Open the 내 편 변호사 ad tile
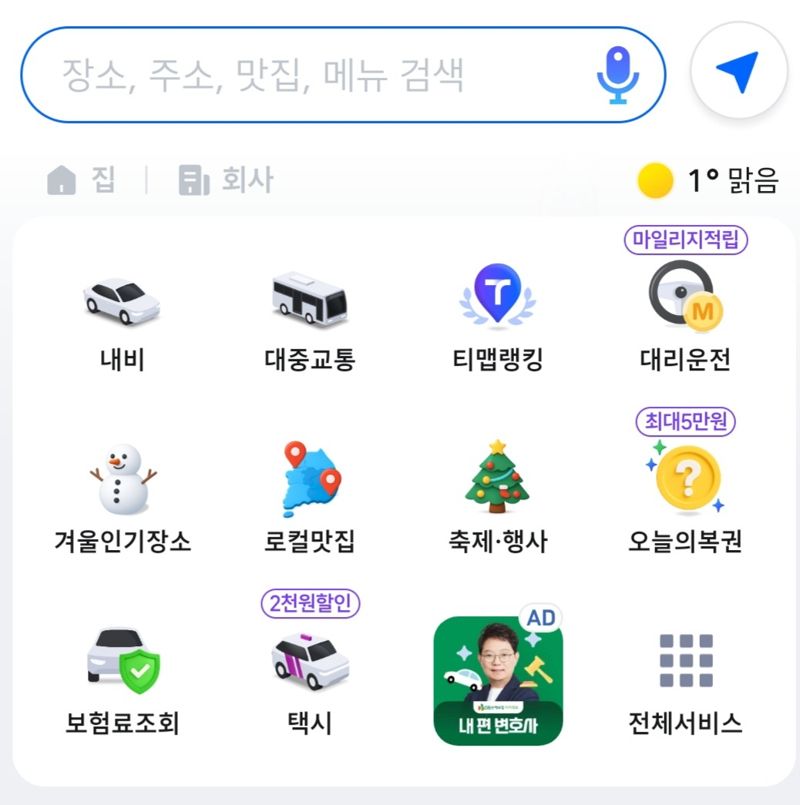The width and height of the screenshot is (800, 805). tap(497, 680)
